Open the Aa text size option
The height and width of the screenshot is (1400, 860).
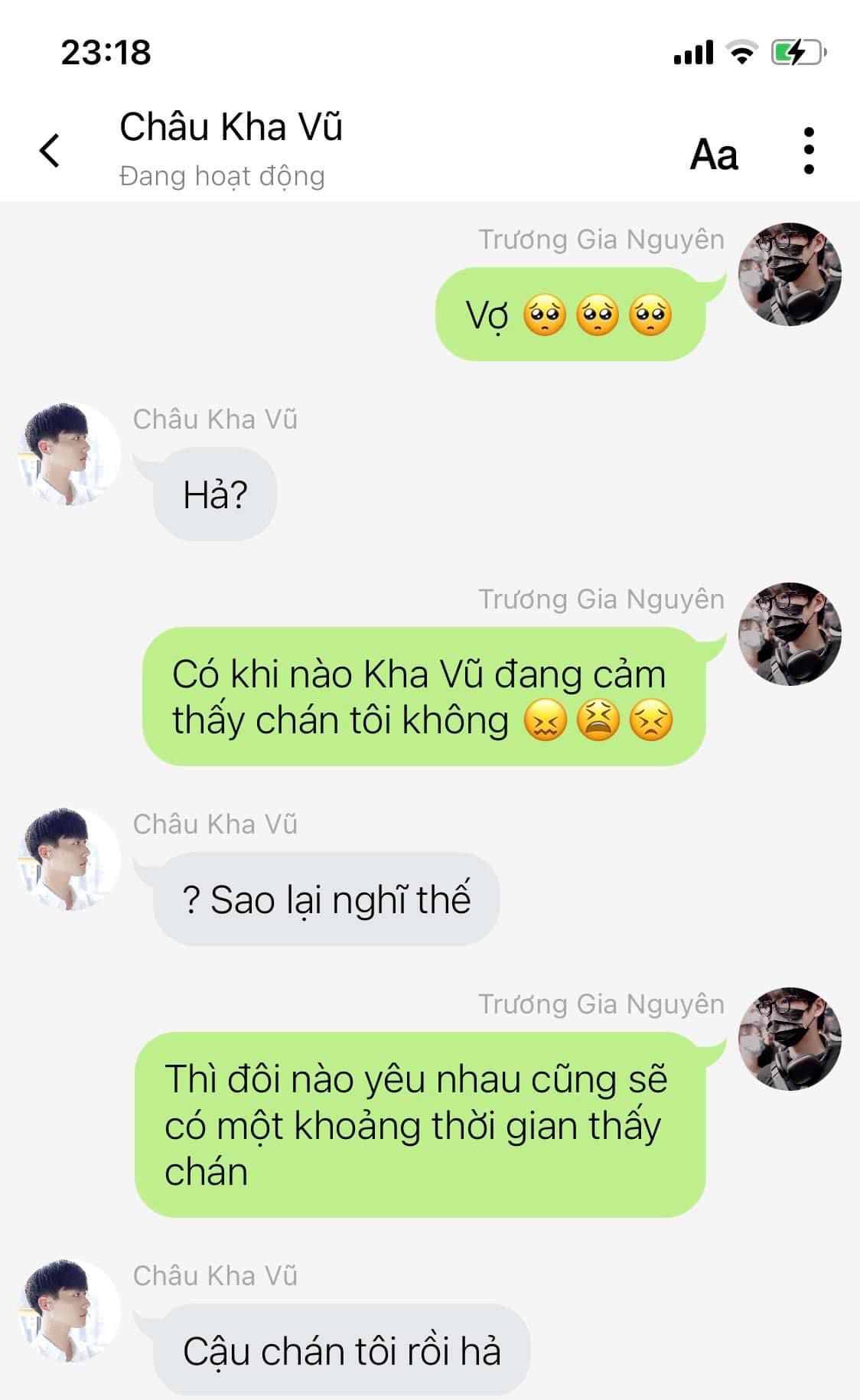[714, 154]
